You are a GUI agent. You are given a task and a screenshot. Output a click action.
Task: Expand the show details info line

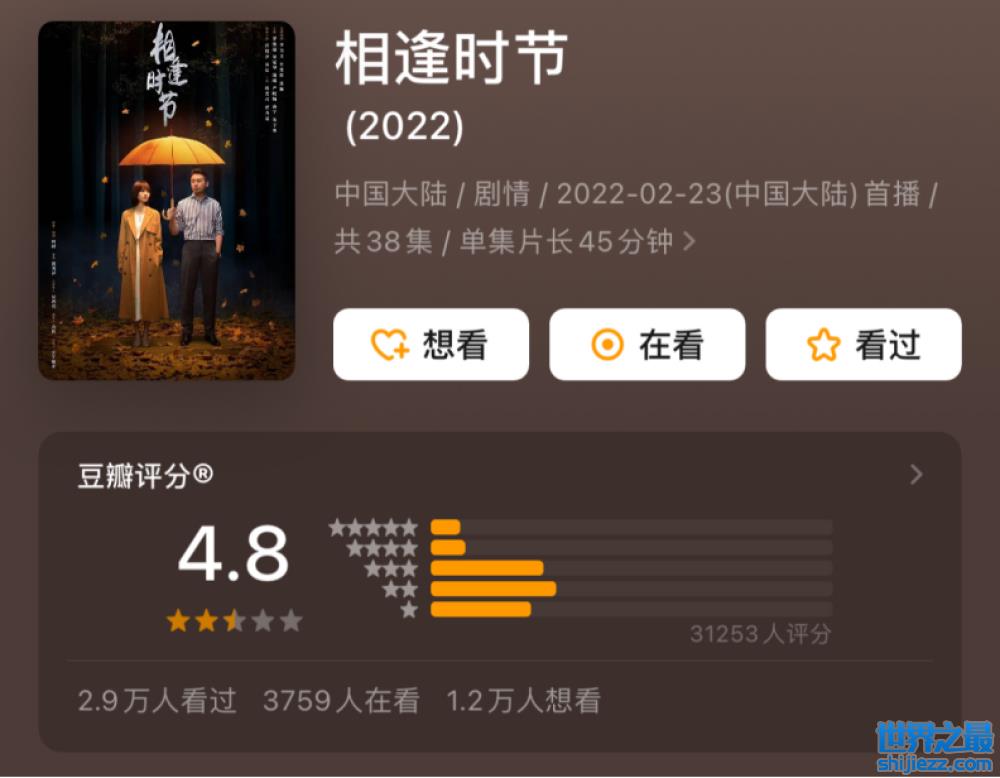688,242
